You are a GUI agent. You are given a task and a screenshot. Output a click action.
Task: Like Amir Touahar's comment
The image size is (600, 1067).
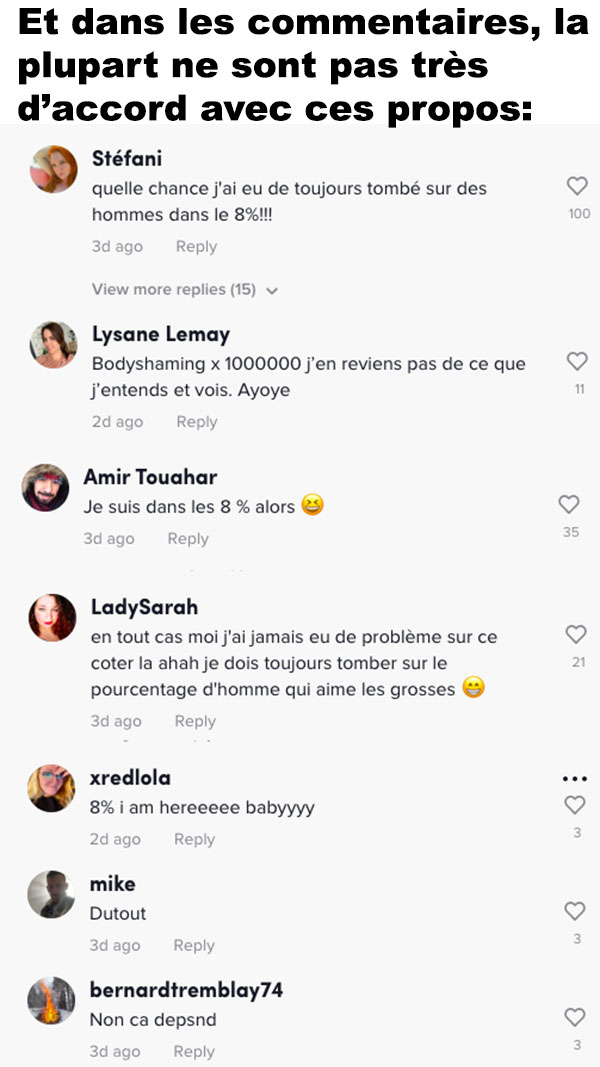pyautogui.click(x=569, y=504)
